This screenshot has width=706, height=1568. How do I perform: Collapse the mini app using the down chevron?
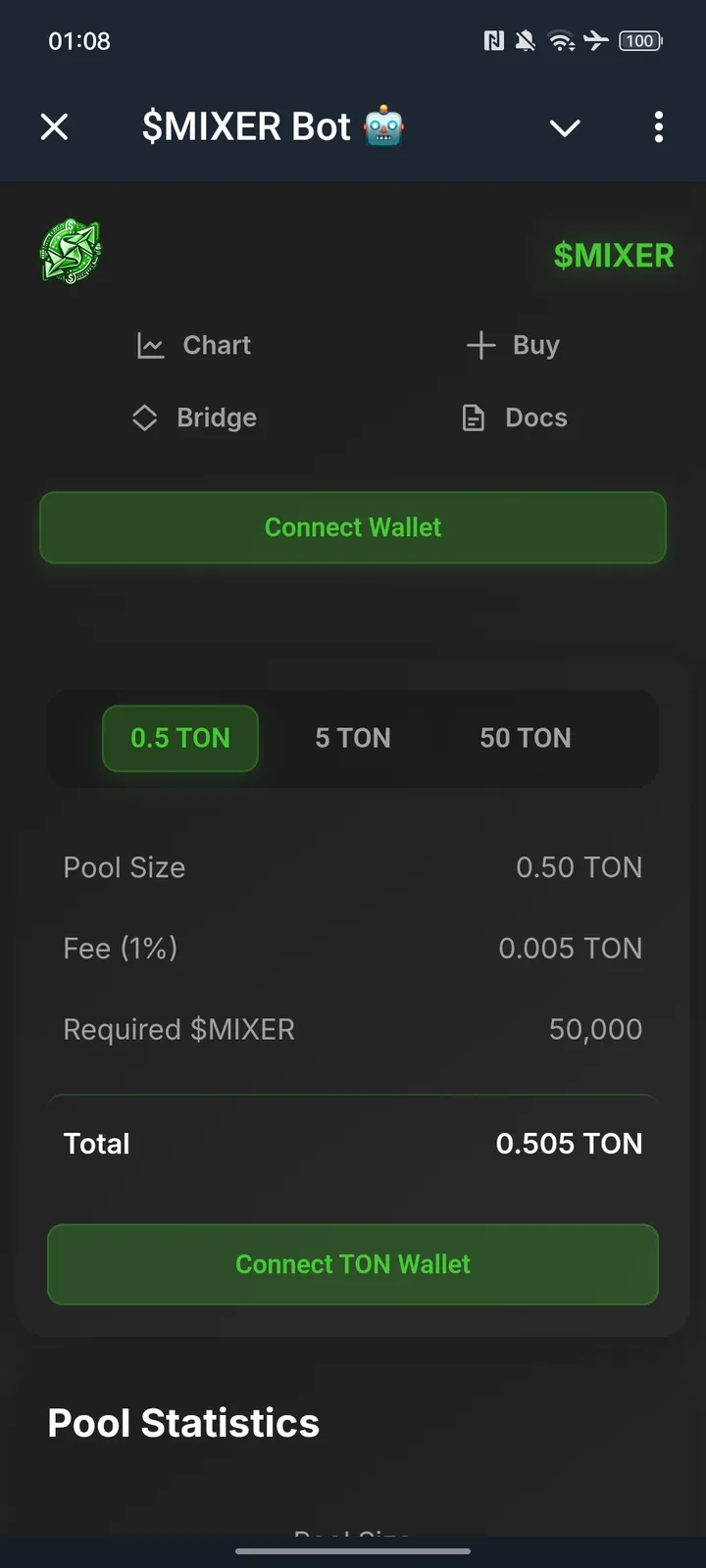click(x=565, y=127)
